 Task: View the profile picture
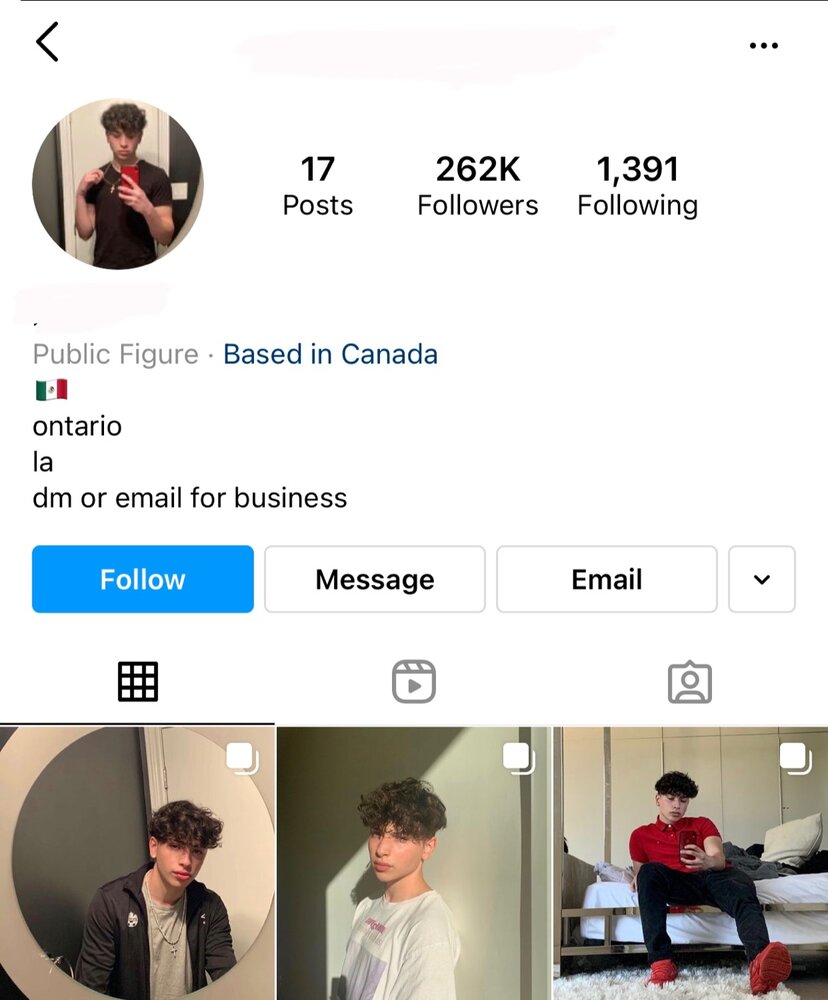tap(118, 184)
